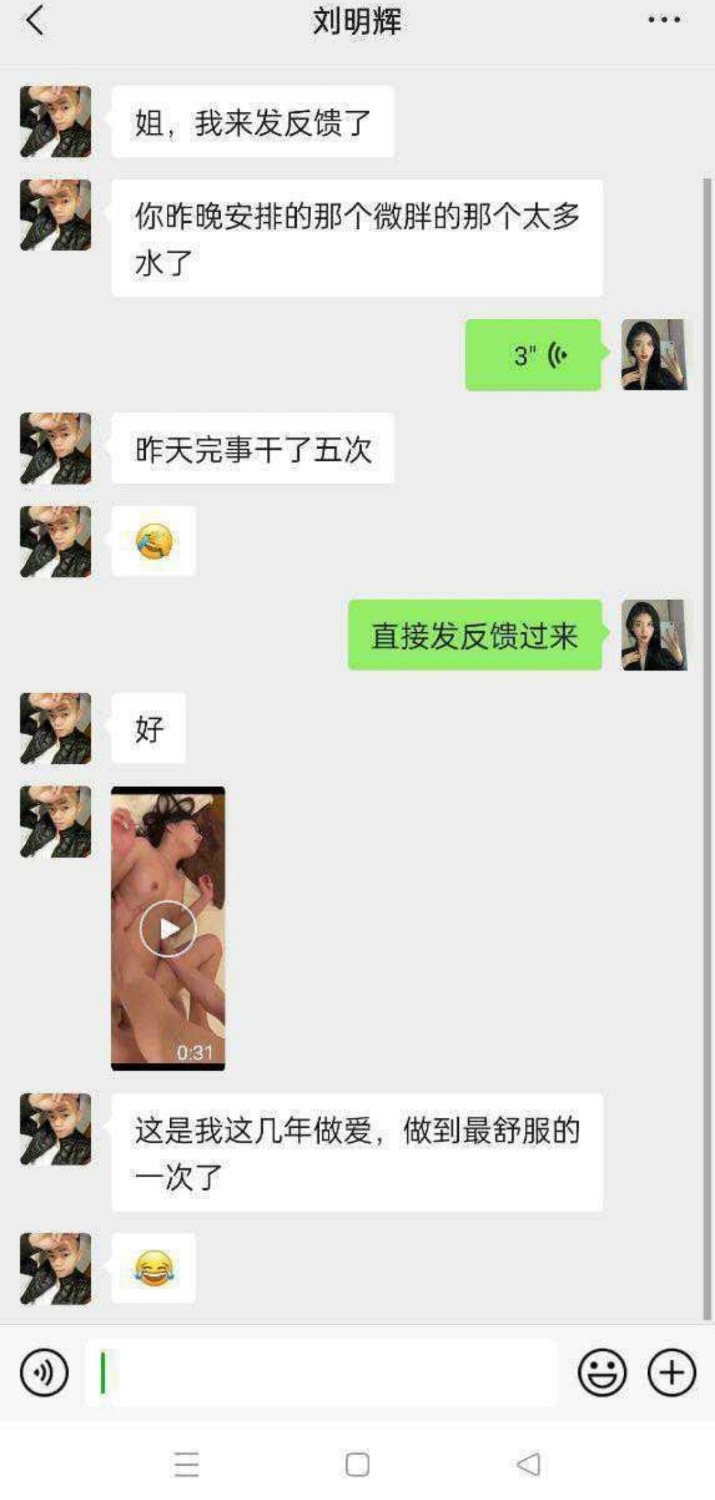Tap your avatar beside "直接发反馈过来"
This screenshot has height=1500, width=715.
click(655, 635)
